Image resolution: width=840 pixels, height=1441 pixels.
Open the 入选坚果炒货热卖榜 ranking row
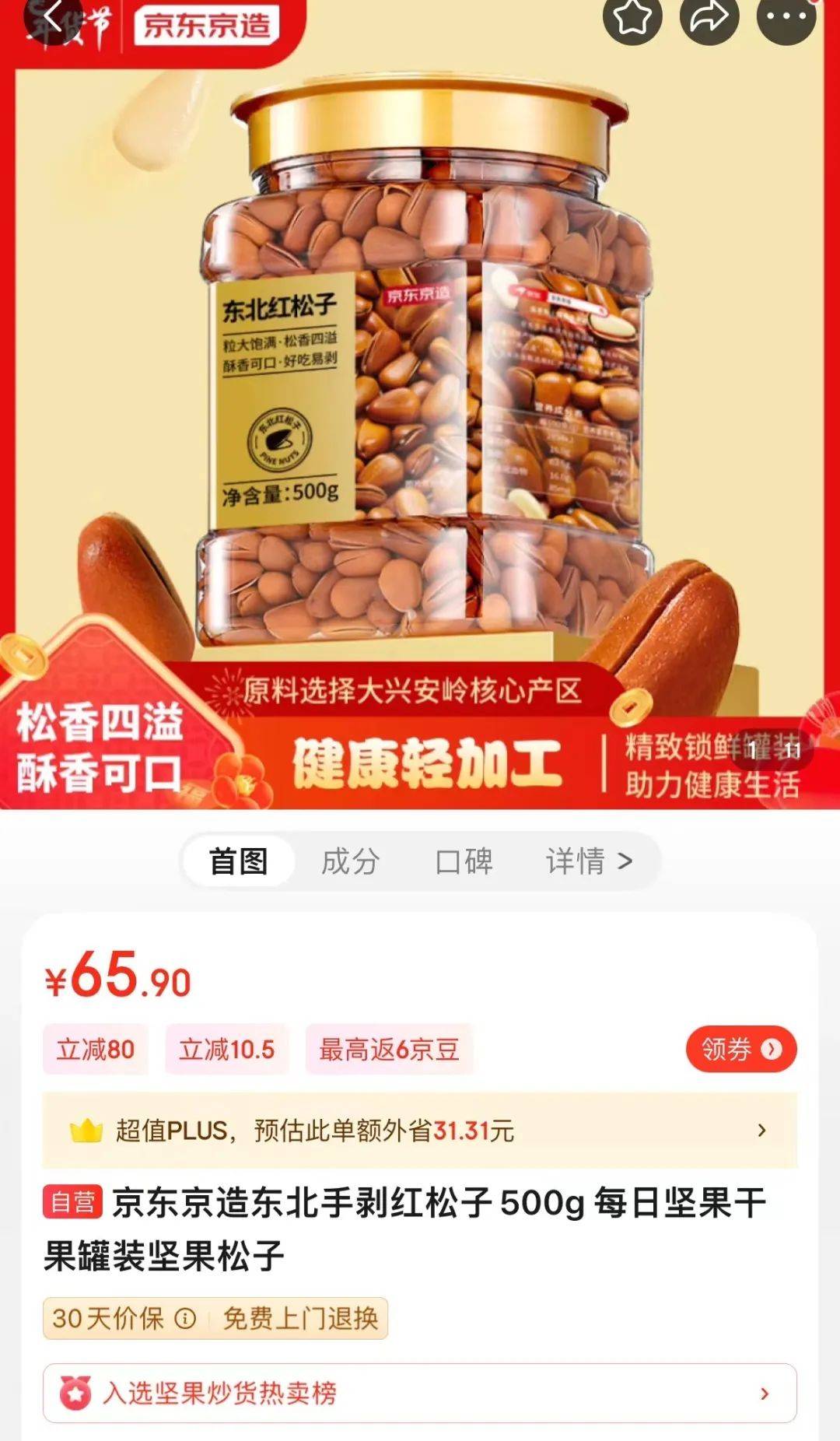pos(420,1393)
